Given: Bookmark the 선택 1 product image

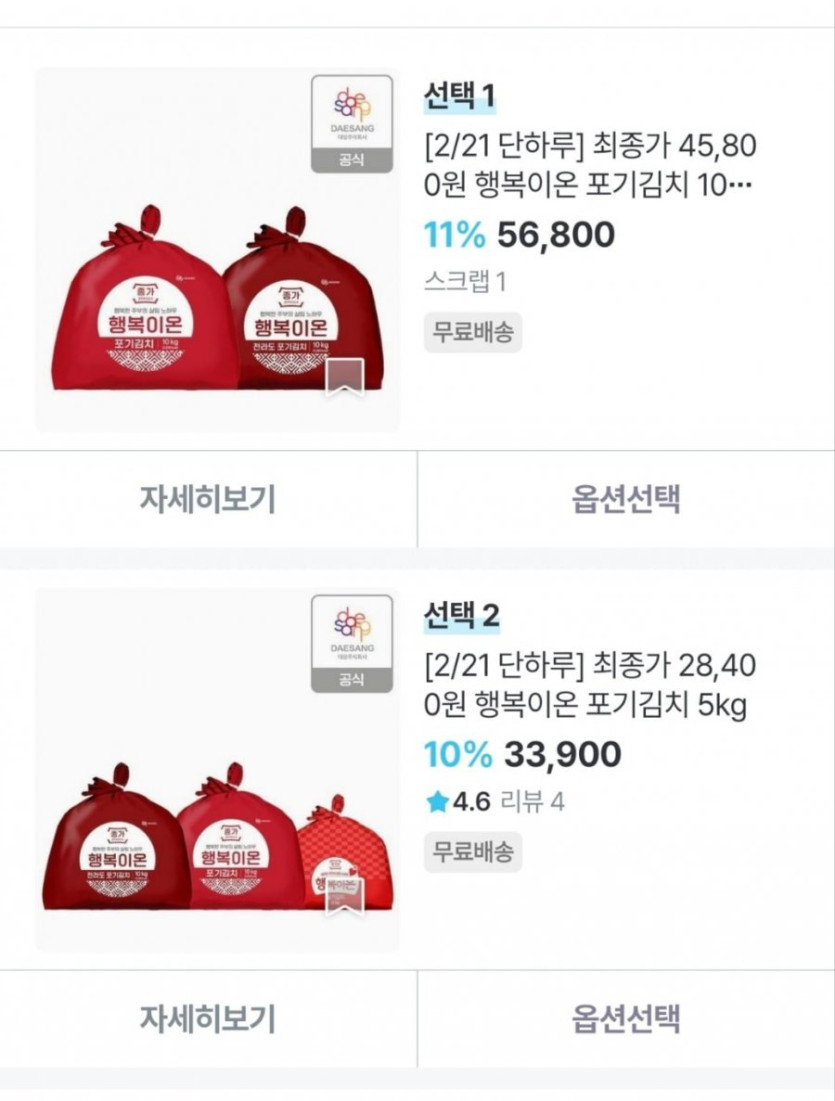Looking at the screenshot, I should coord(345,378).
